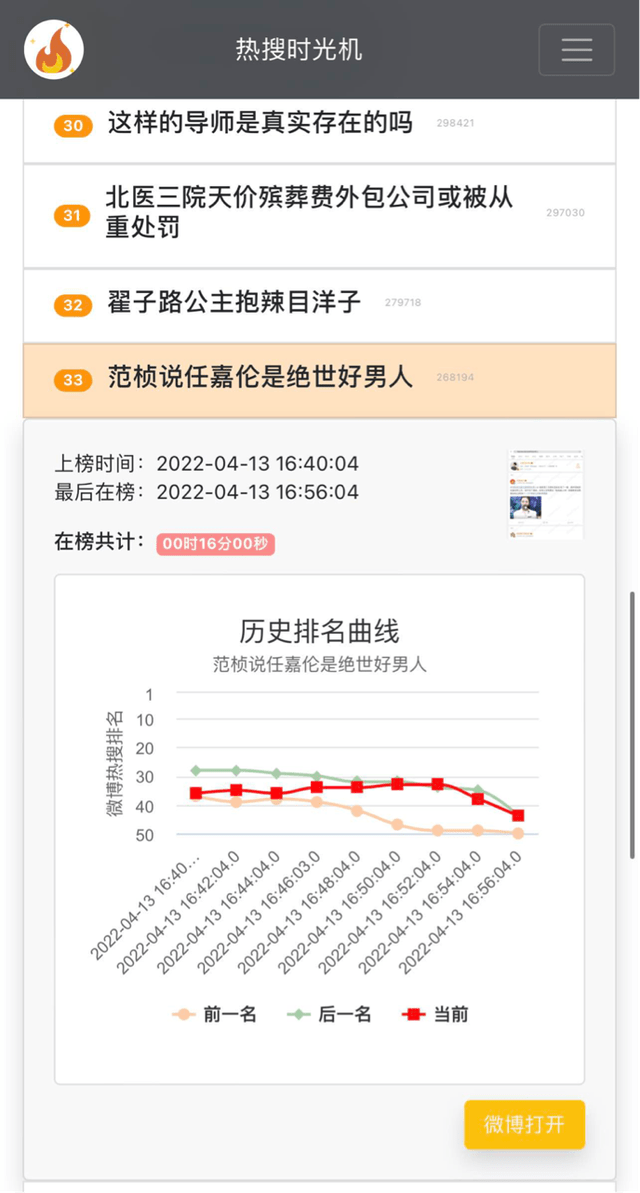Tap the 微博打开 button
Screen dimensions: 640x1193
coord(524,1124)
